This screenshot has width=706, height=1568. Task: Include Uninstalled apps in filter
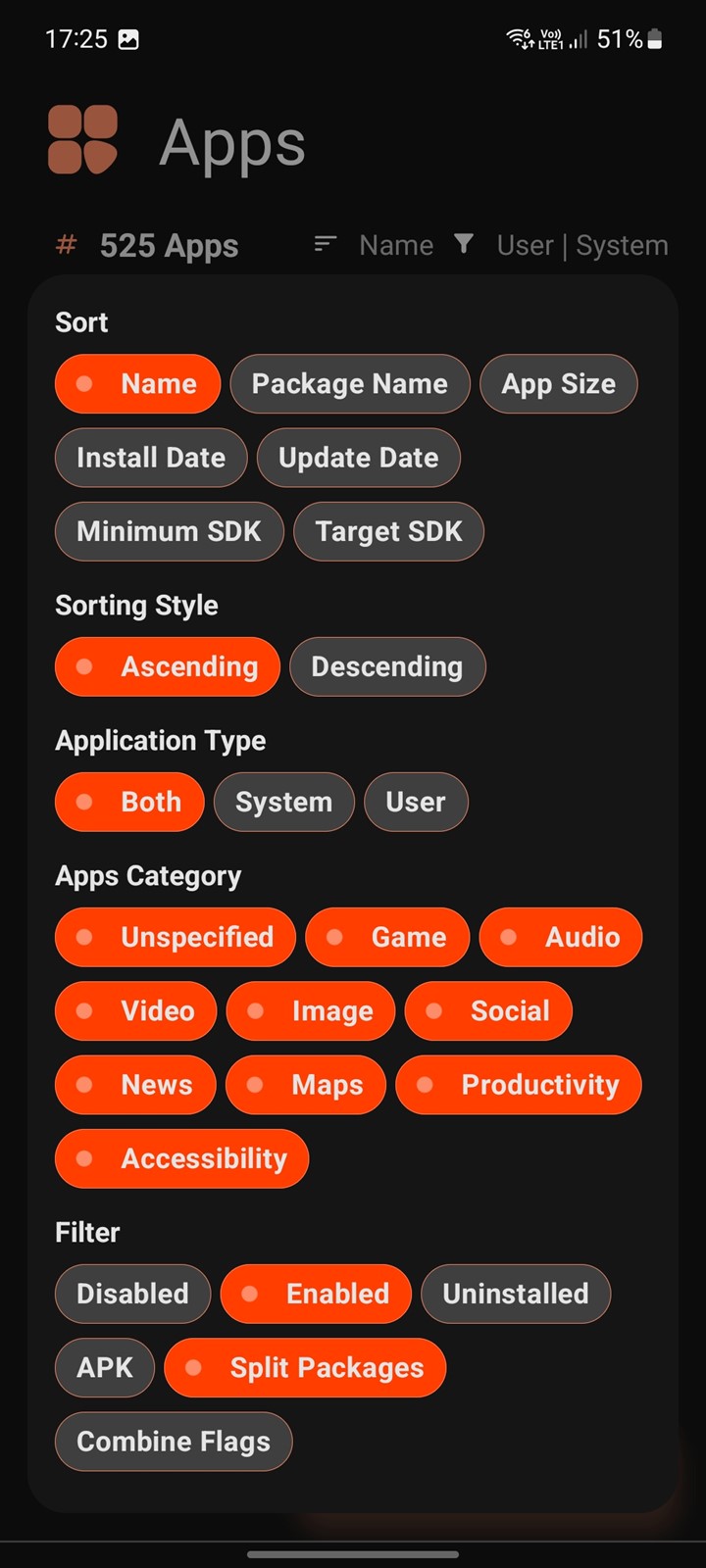pyautogui.click(x=516, y=1294)
